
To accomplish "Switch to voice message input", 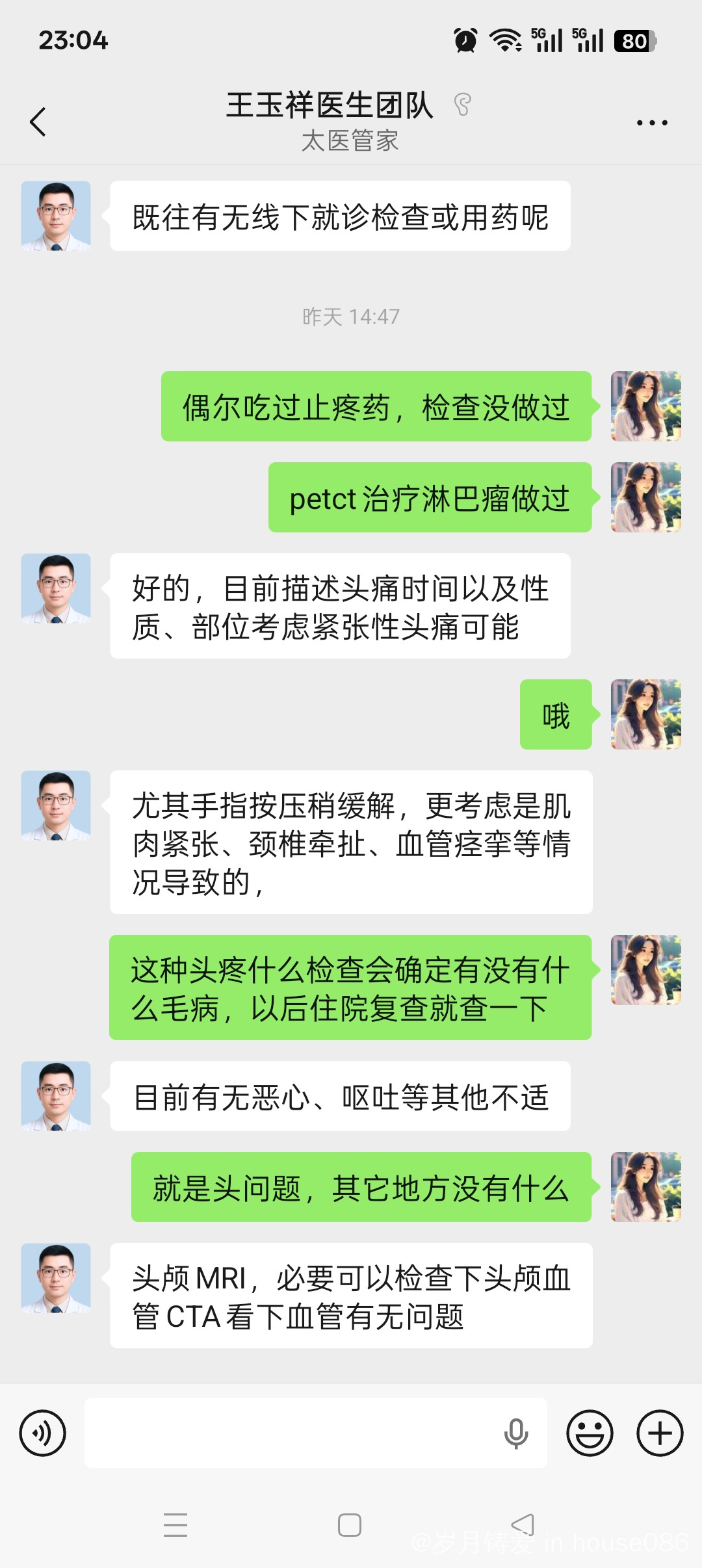I will click(43, 1433).
